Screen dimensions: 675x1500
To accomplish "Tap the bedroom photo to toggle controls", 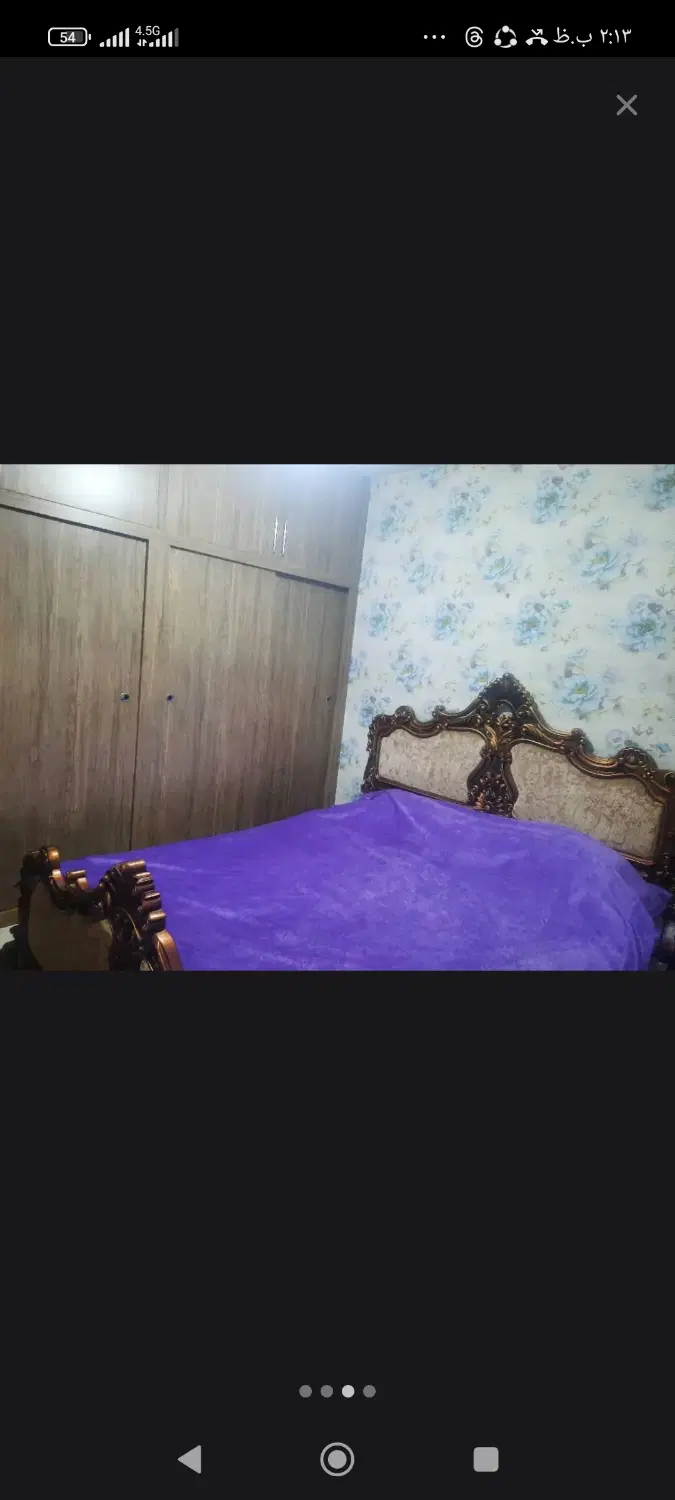I will [337, 717].
